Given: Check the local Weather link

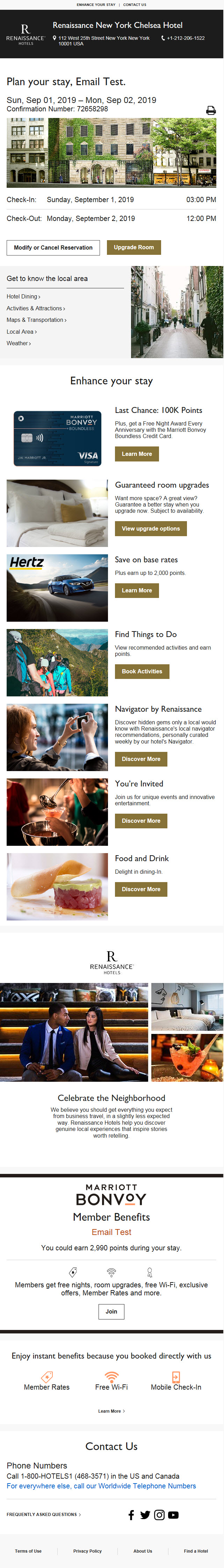Looking at the screenshot, I should click(x=18, y=343).
